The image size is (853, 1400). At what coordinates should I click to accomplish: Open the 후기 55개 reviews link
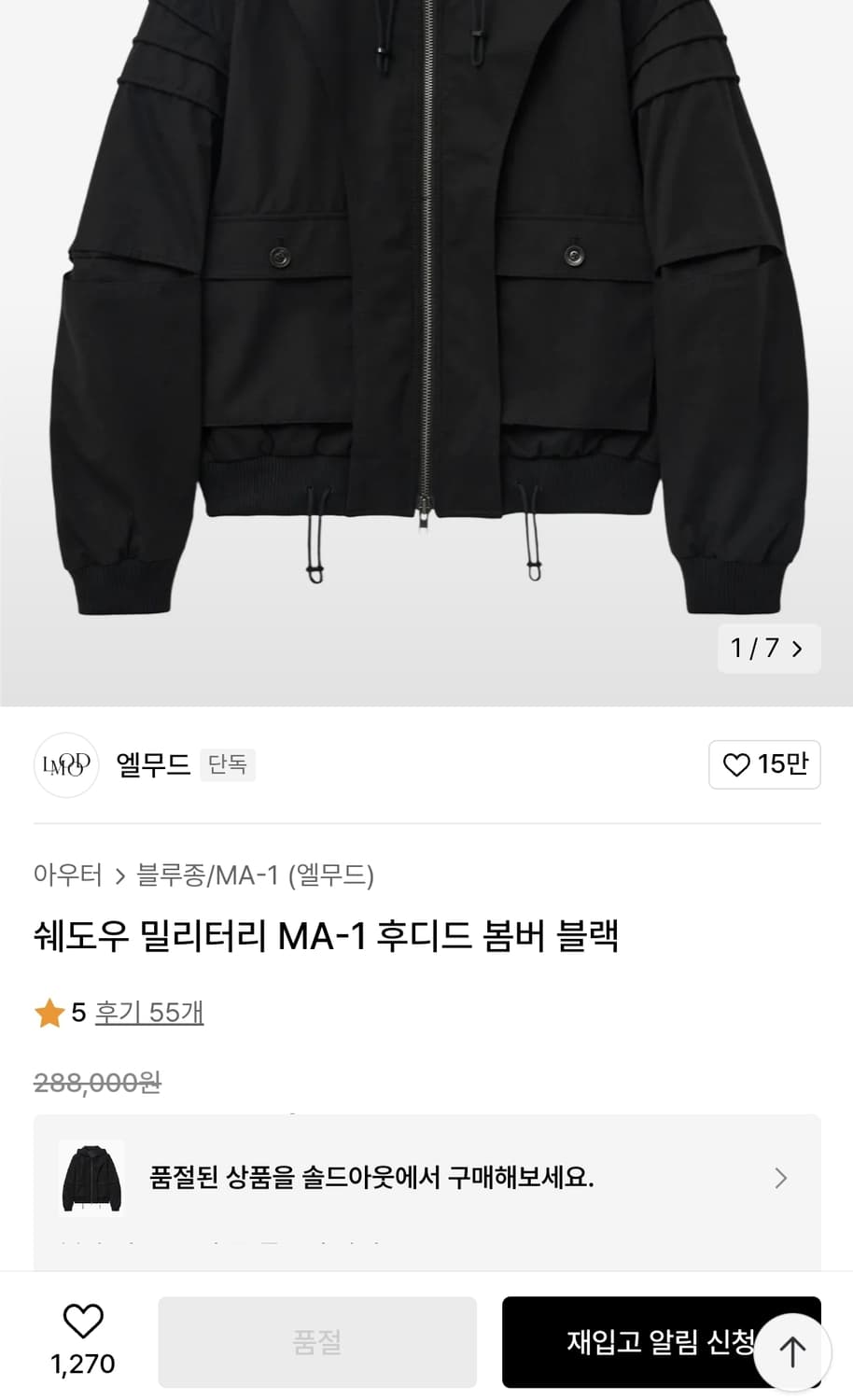point(147,1012)
